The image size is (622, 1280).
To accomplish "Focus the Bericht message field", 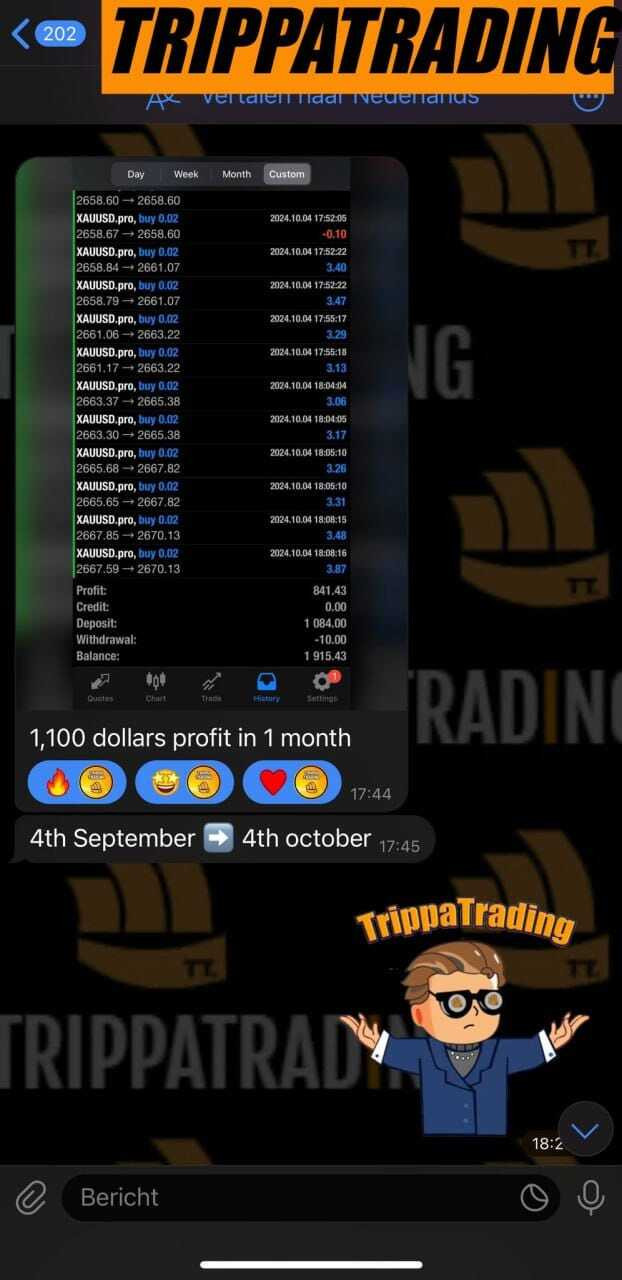I will click(290, 1197).
